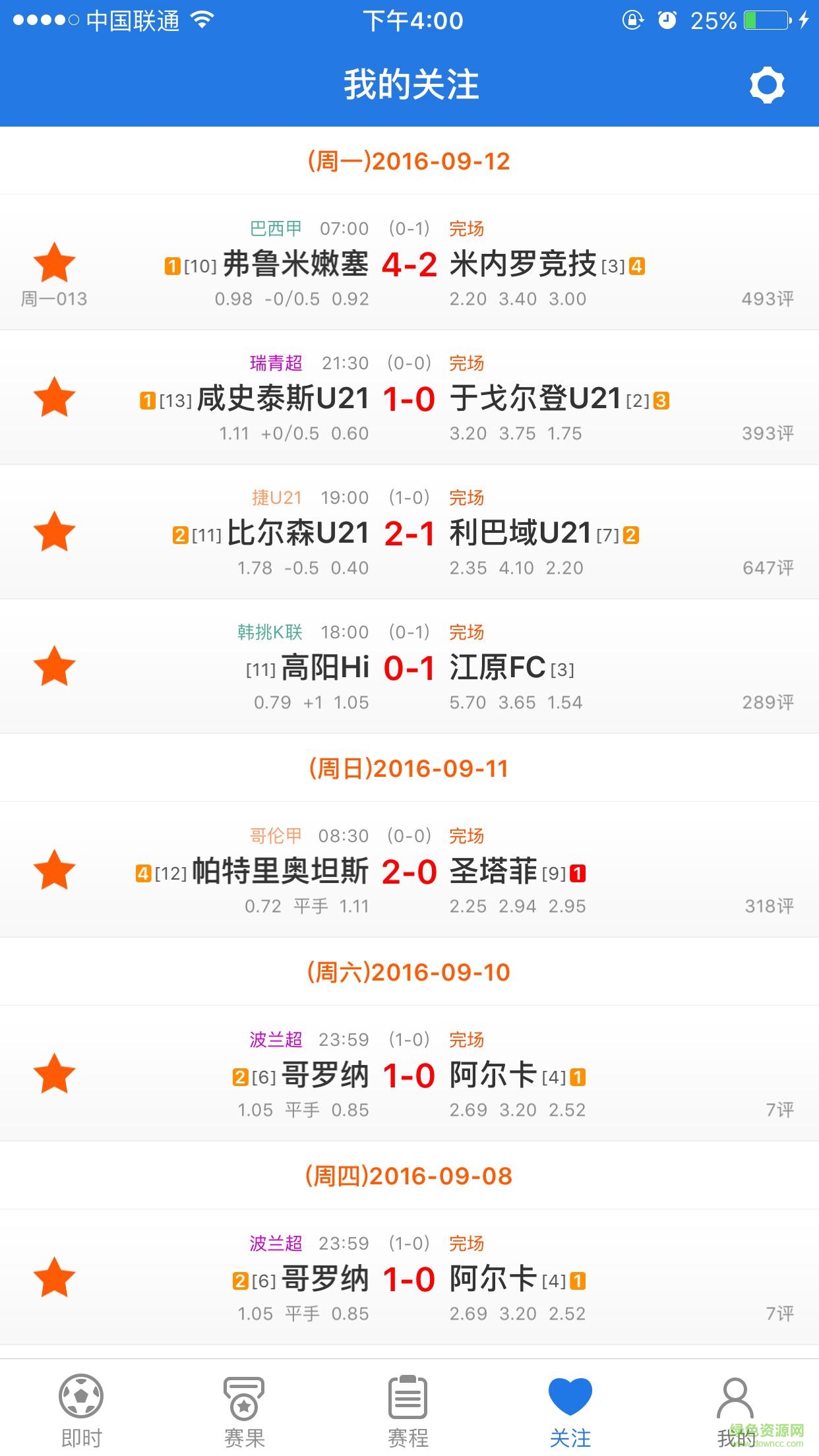
Task: Open details of 哥罗纳 vs 阿尔卡 match
Action: pos(409,1075)
